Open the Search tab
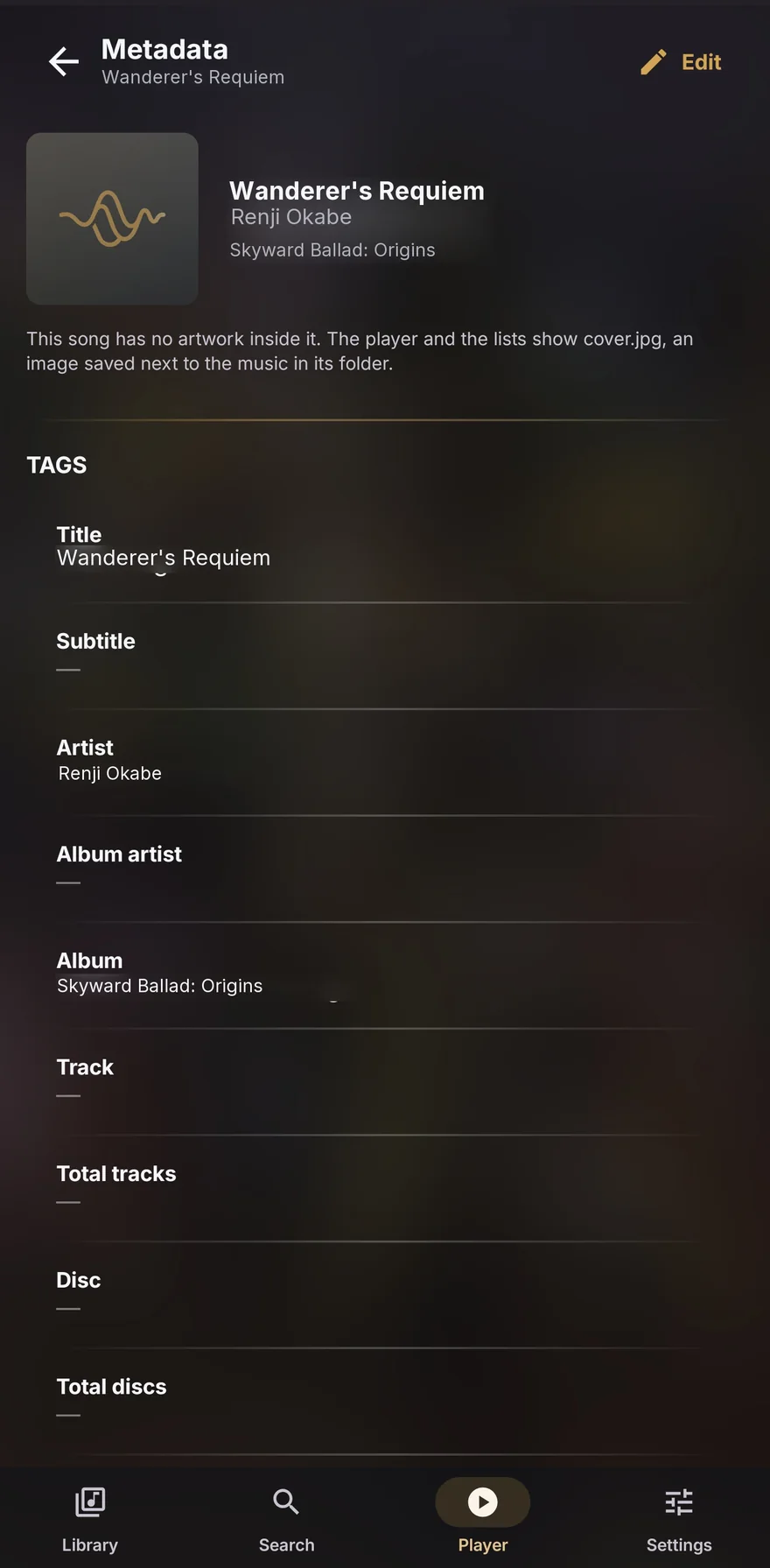The image size is (770, 1568). (286, 1519)
